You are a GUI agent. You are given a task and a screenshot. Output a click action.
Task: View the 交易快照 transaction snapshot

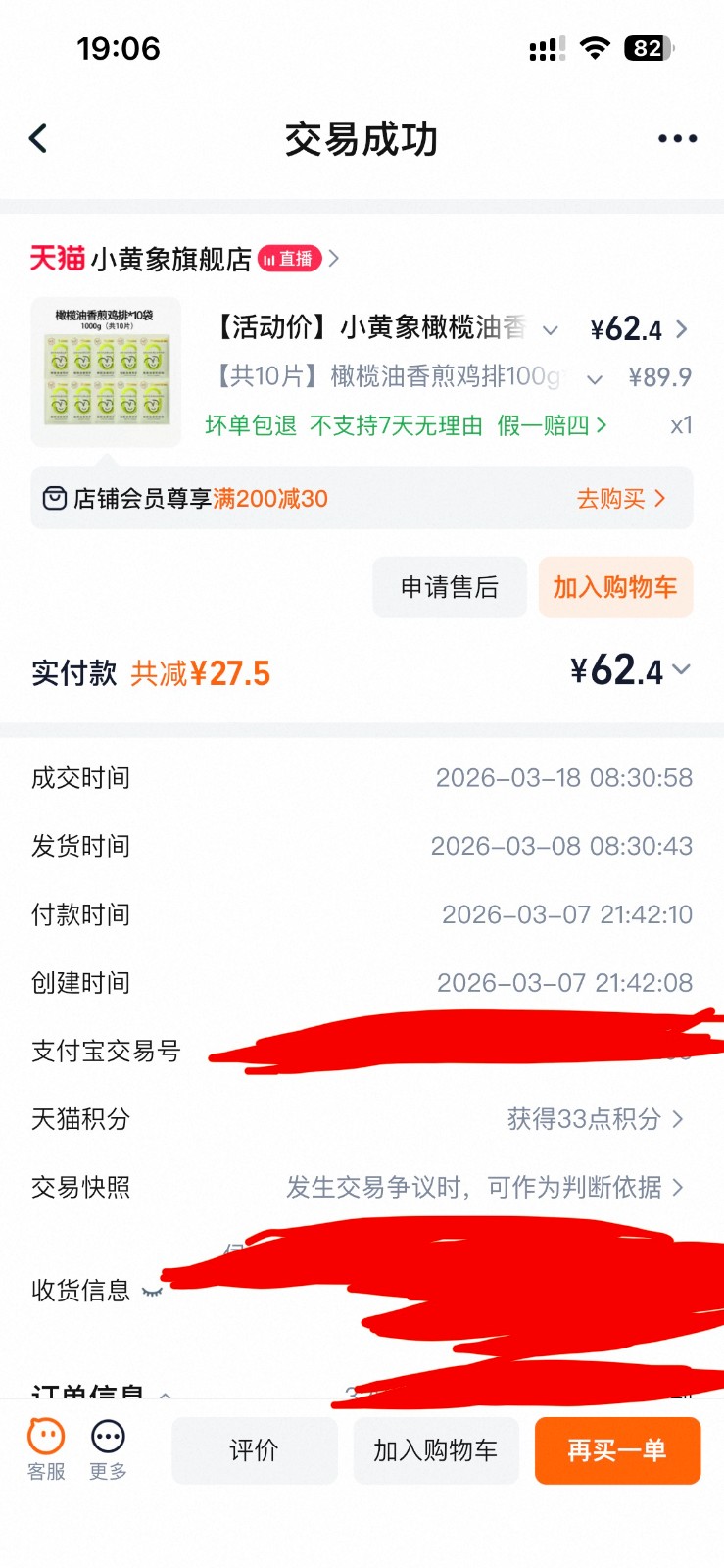[x=485, y=1188]
